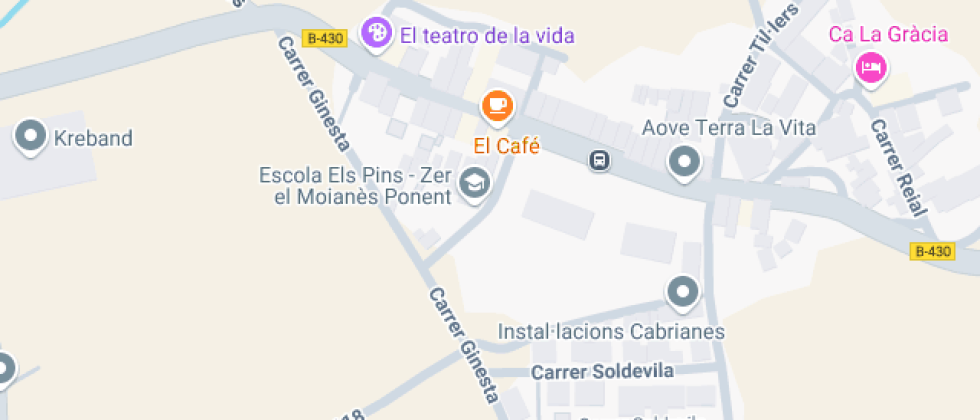Open the Ca La Gràcia lodging pin
The height and width of the screenshot is (420, 980).
[871, 68]
